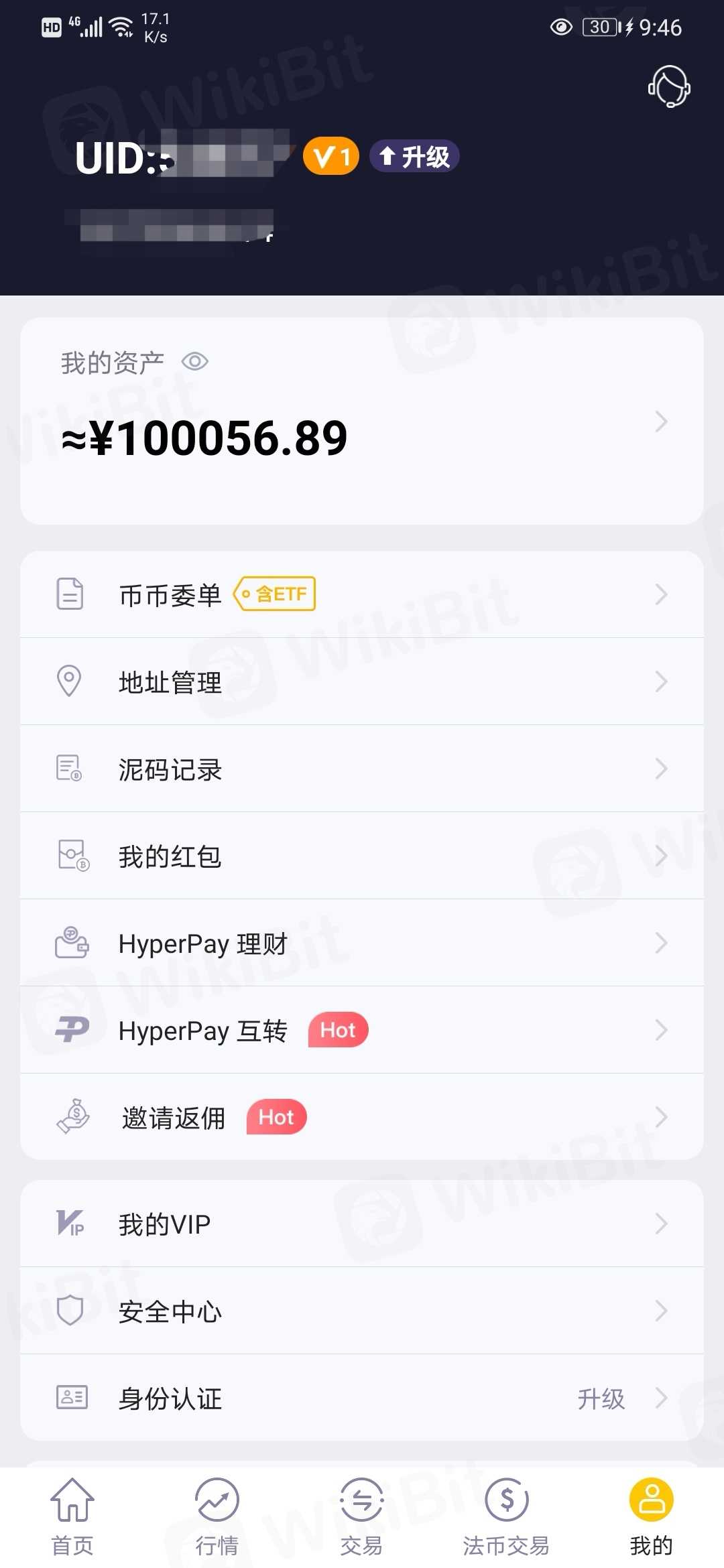Hide asset balance with the eye icon

pos(195,362)
